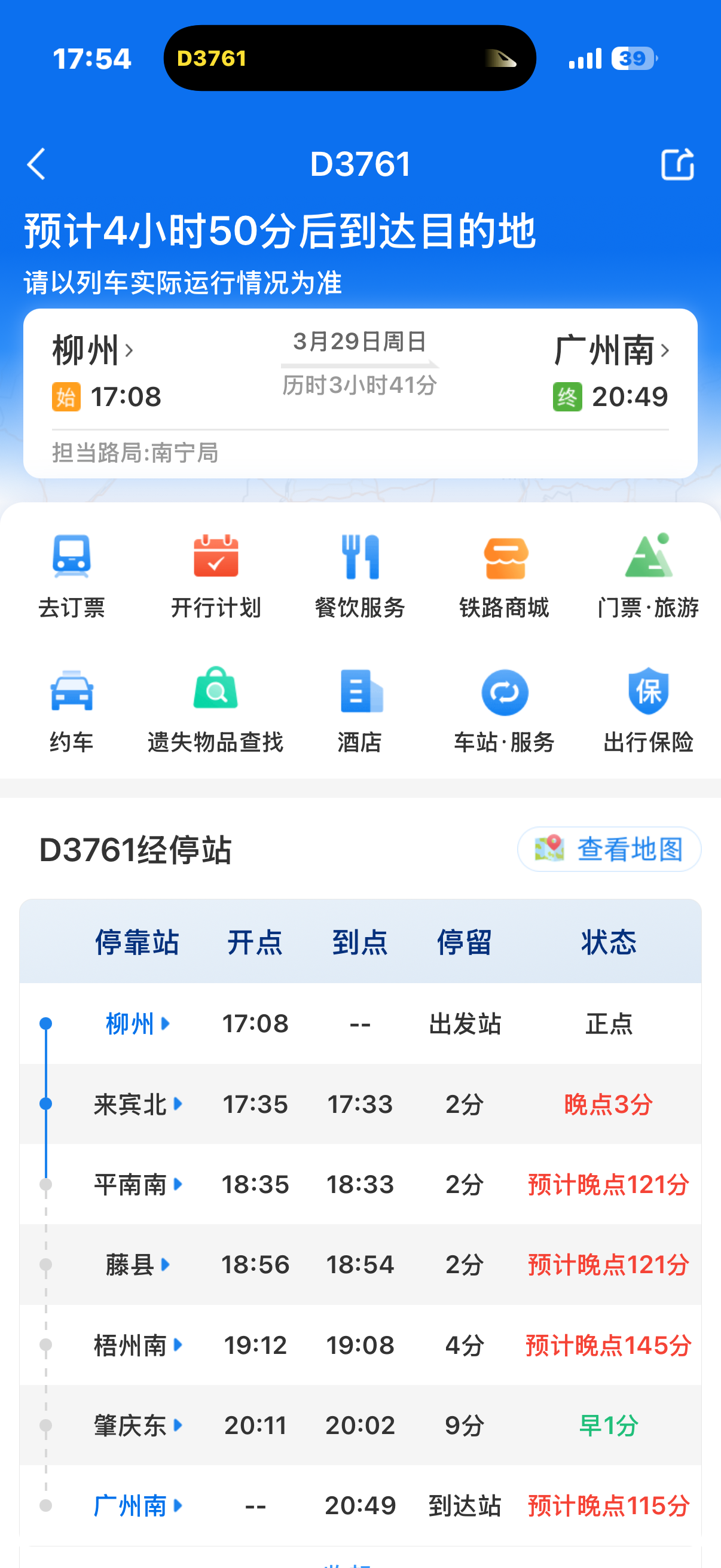Screen dimensions: 721x1568
Task: Open 遗失物品查找 lost item search
Action: coord(216,710)
